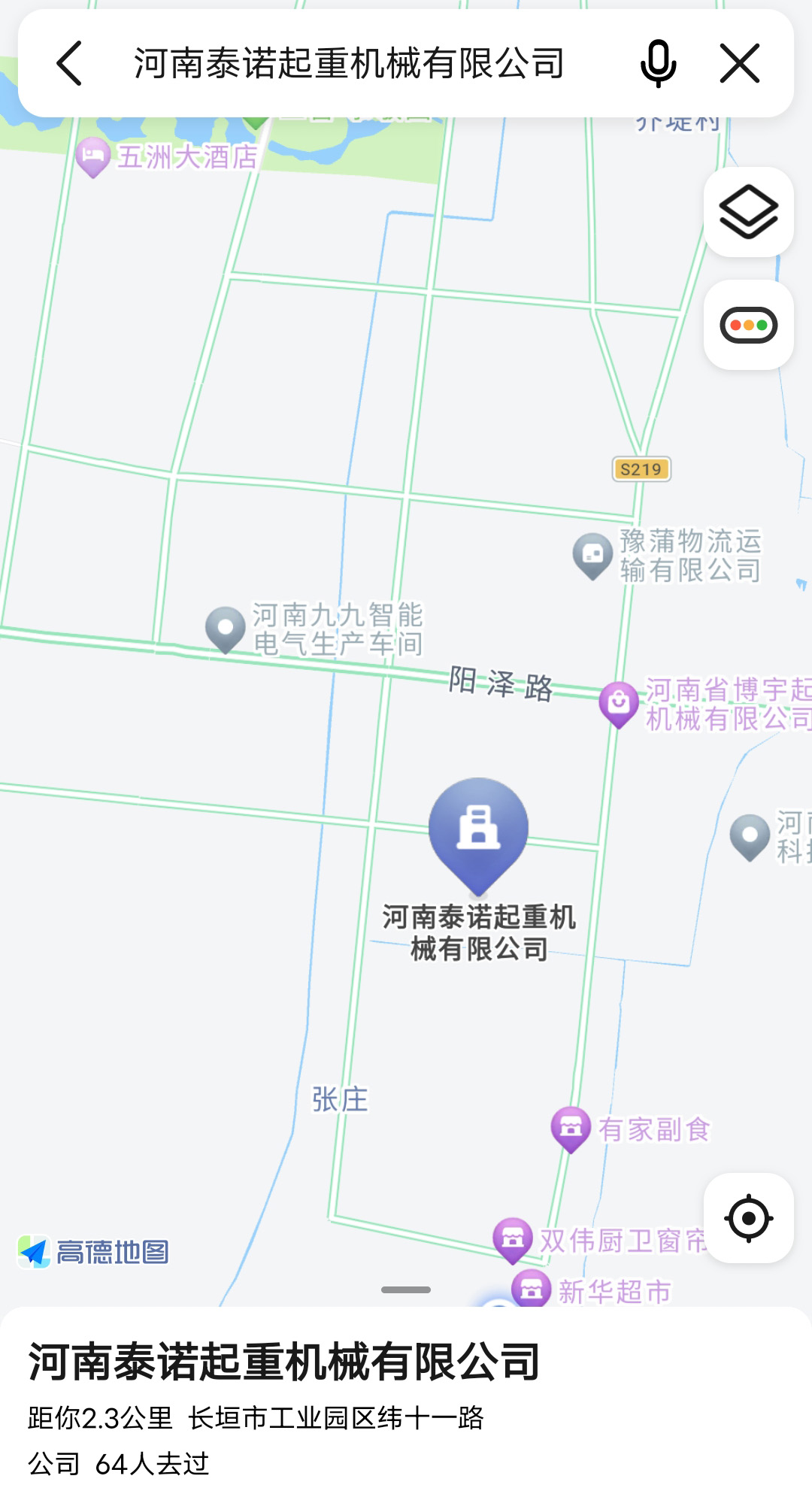This screenshot has height=1500, width=812.
Task: Open the 新华超市 supermarket marker
Action: pyautogui.click(x=531, y=1290)
